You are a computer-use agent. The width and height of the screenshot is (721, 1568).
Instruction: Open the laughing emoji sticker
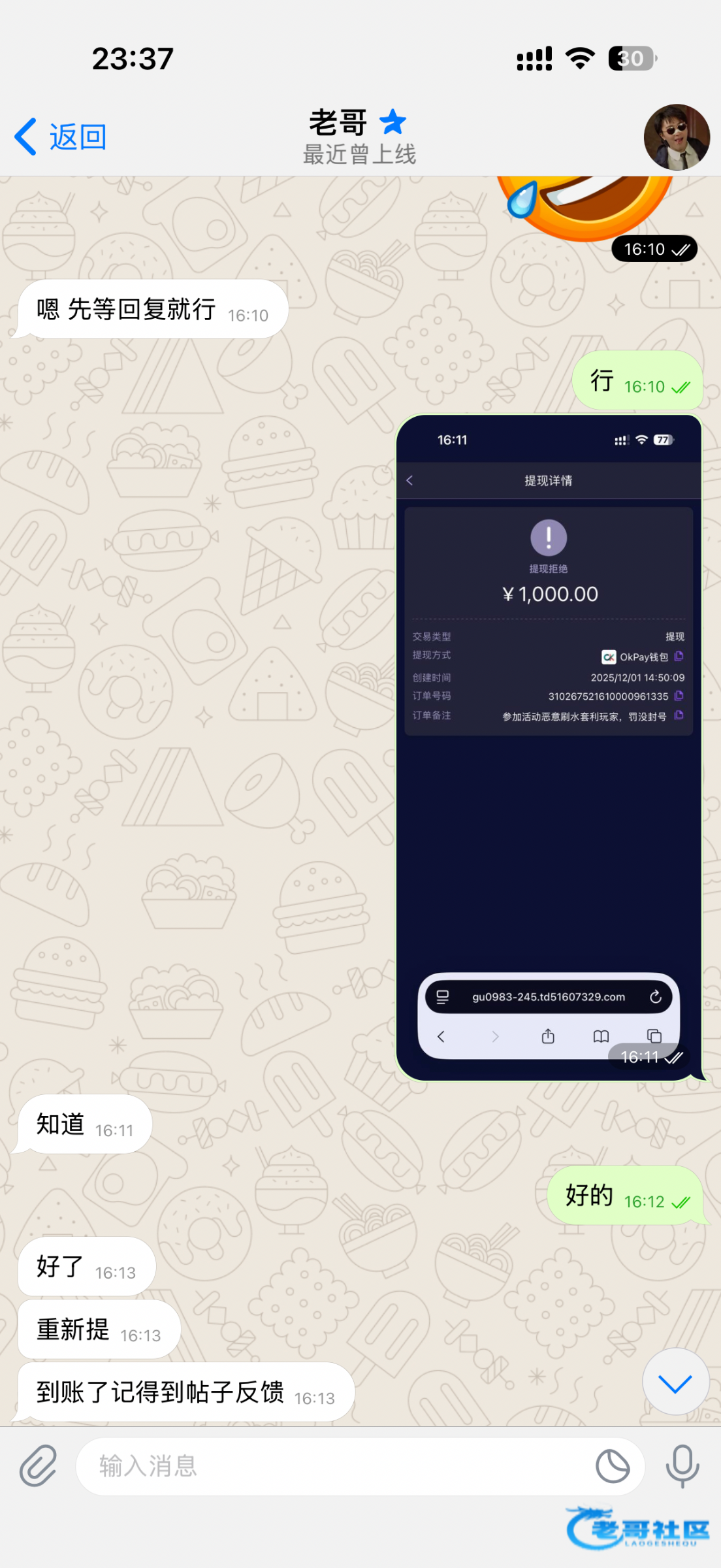(585, 206)
